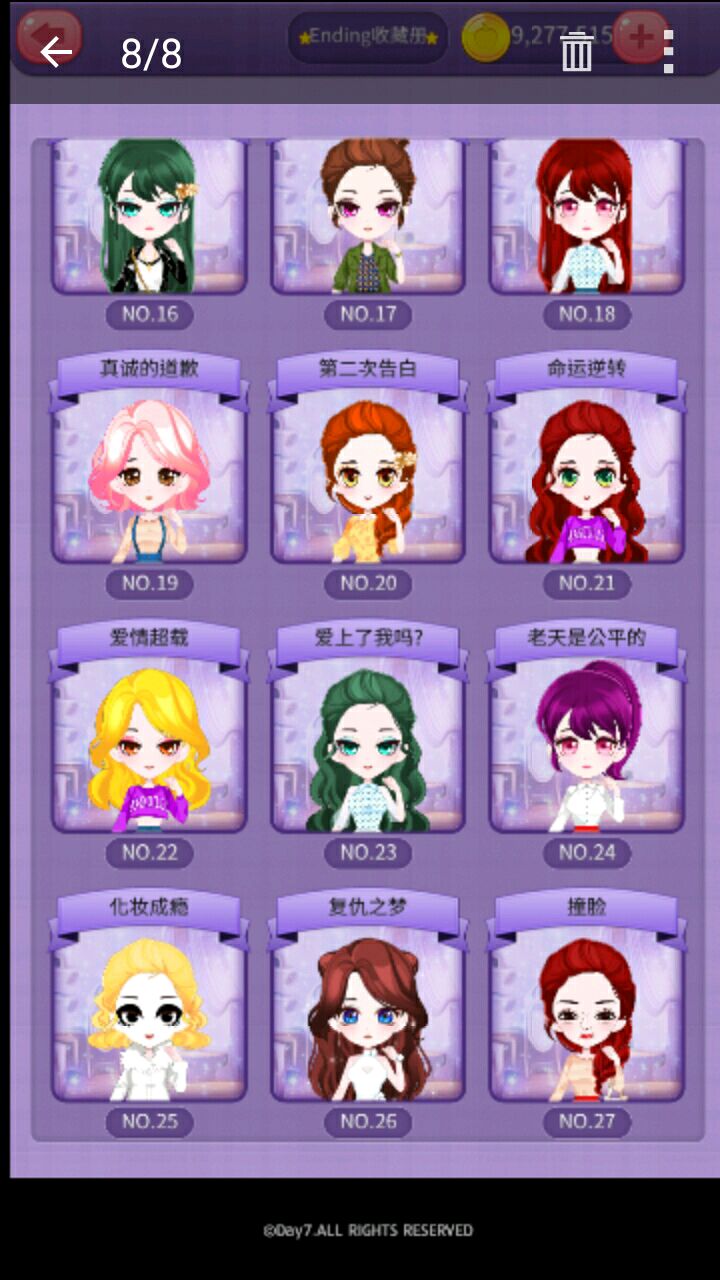Delete this image with the trash icon

(x=577, y=51)
